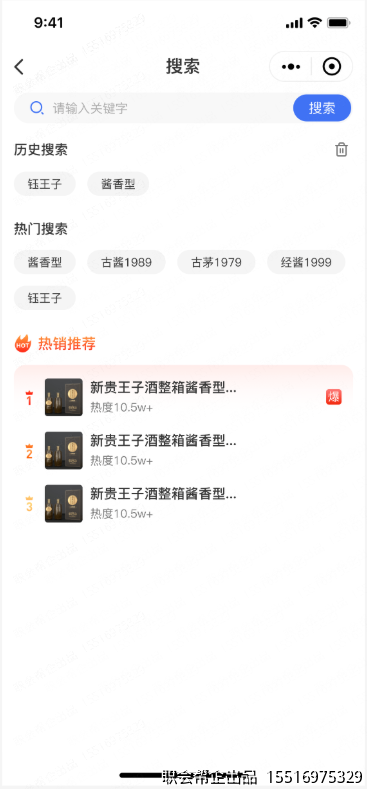
Task: Open the rank 2 hot-selling product
Action: (x=184, y=450)
